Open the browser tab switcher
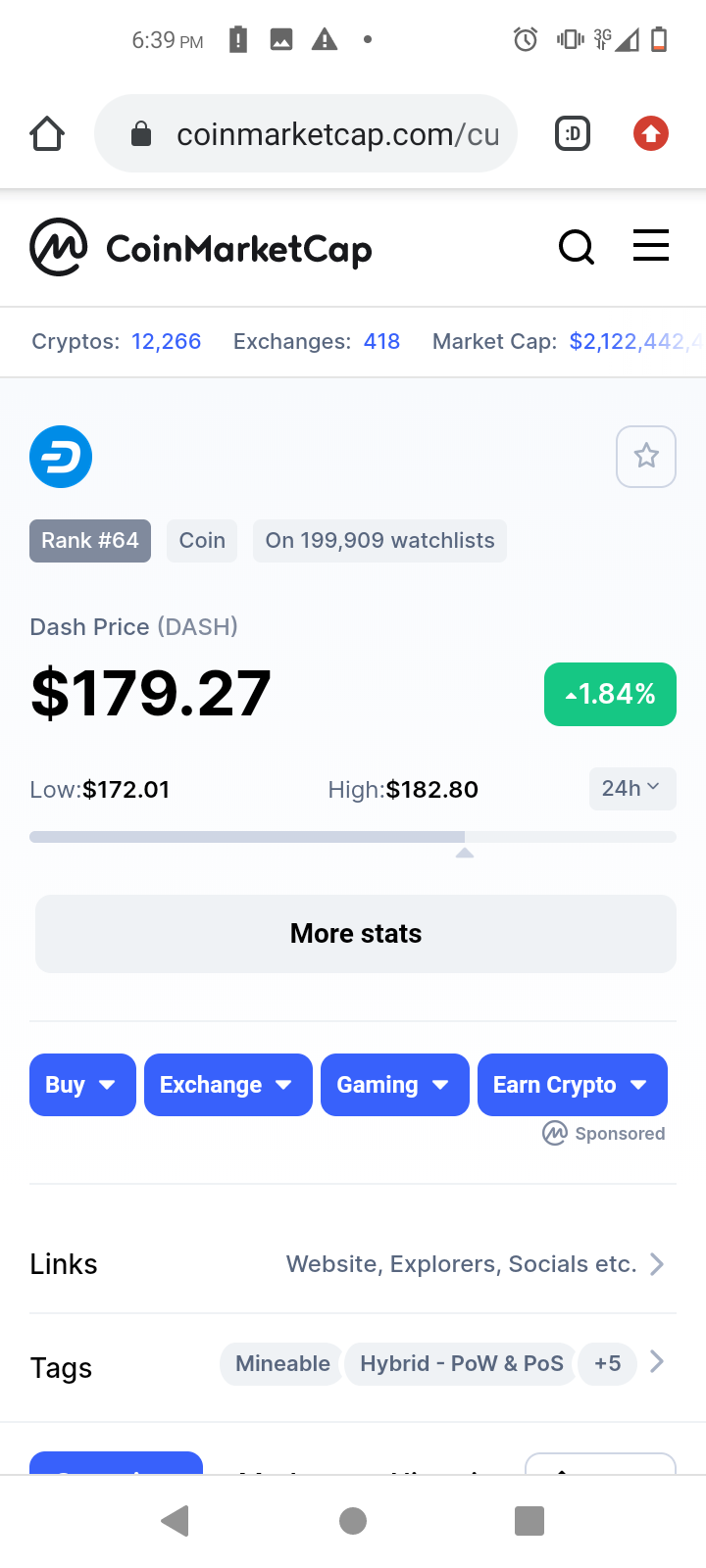This screenshot has width=706, height=1568. (573, 133)
